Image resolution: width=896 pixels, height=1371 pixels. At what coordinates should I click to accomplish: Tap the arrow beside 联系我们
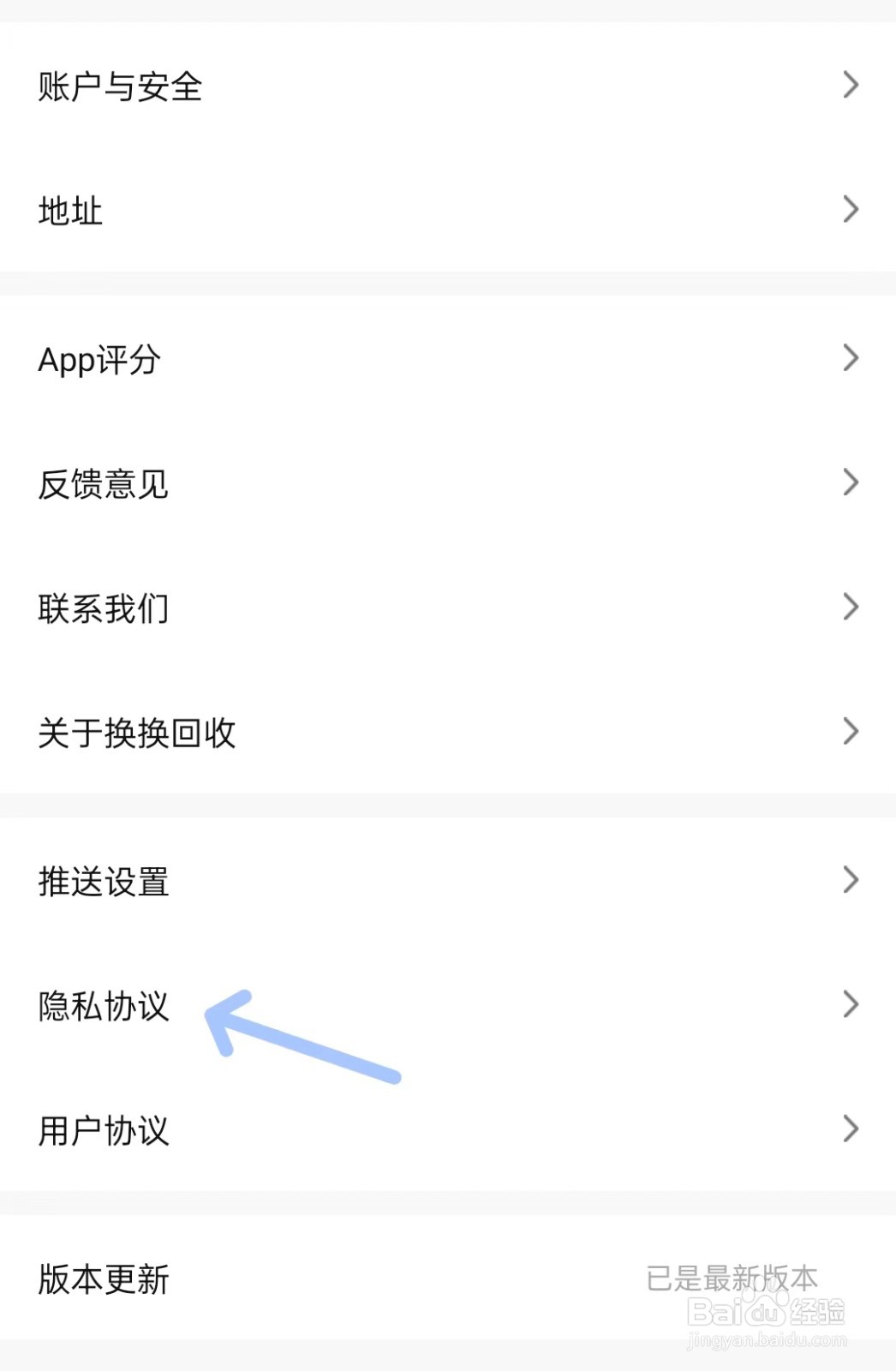pos(849,606)
